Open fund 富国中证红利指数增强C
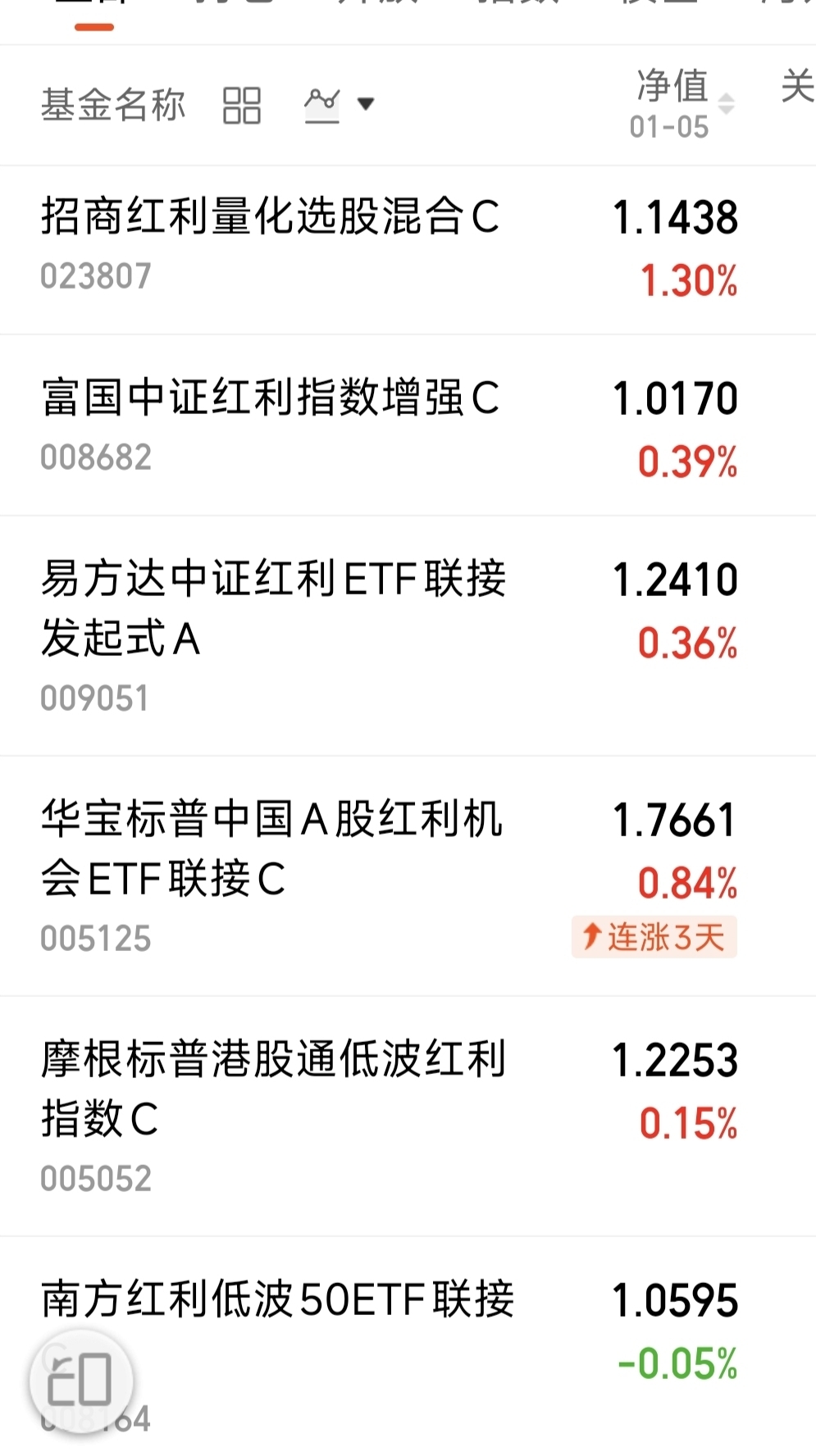This screenshot has width=816, height=1456. click(270, 399)
